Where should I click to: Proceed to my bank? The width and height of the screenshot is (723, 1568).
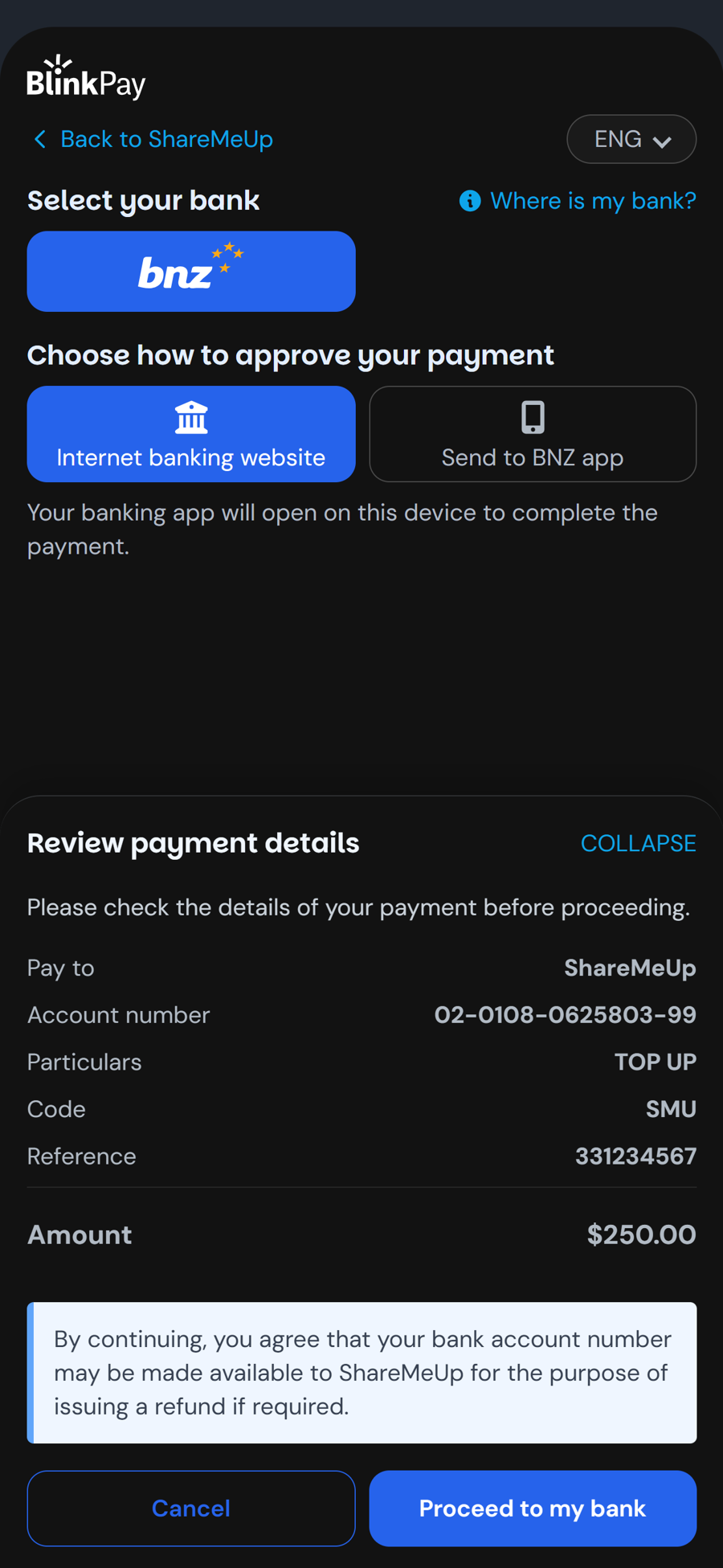click(x=532, y=1509)
